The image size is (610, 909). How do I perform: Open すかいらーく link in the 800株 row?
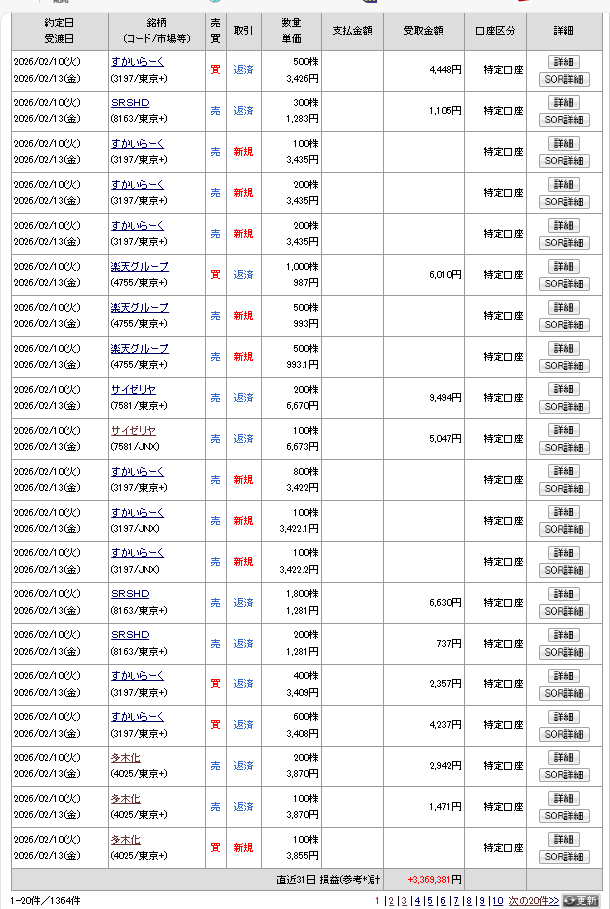coord(137,471)
